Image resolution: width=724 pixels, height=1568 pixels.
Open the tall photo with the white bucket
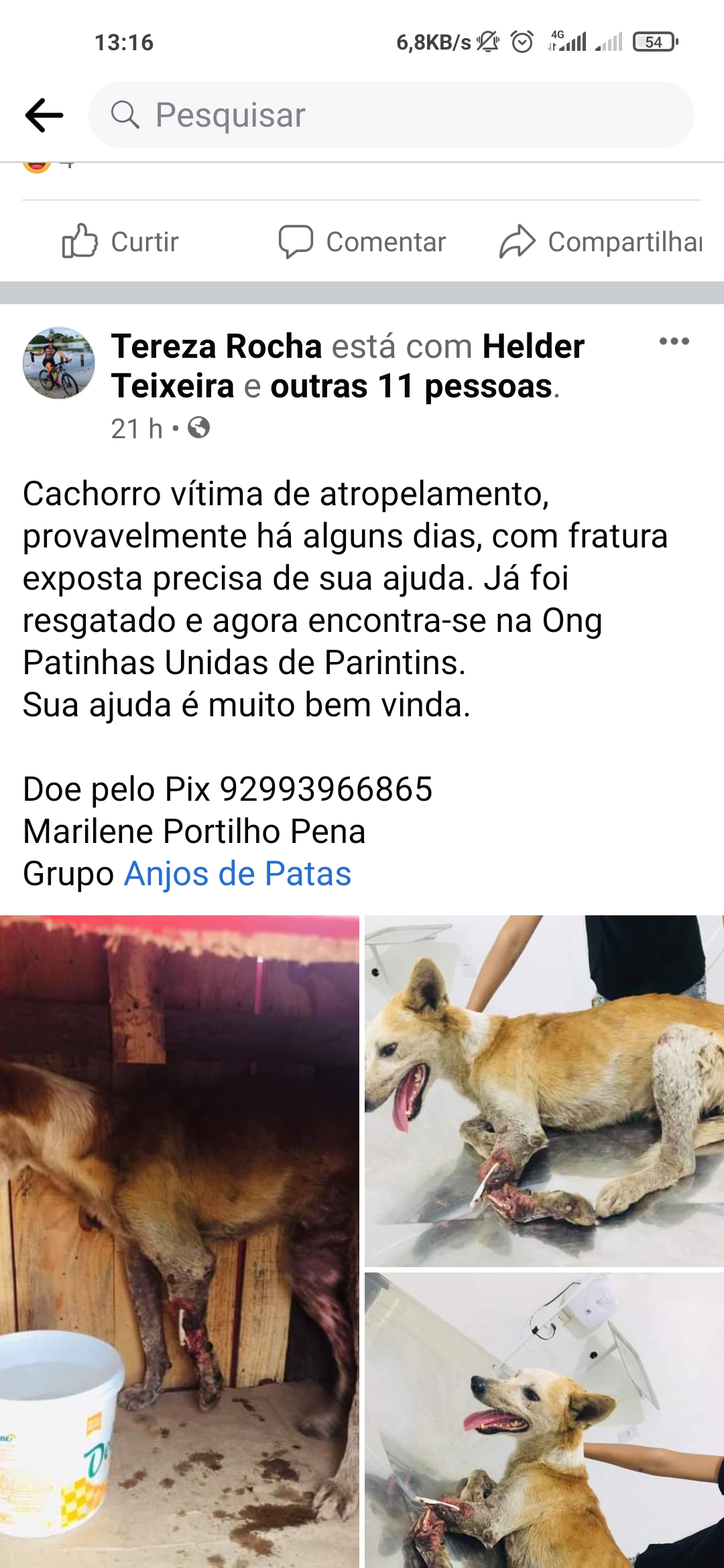179,1240
